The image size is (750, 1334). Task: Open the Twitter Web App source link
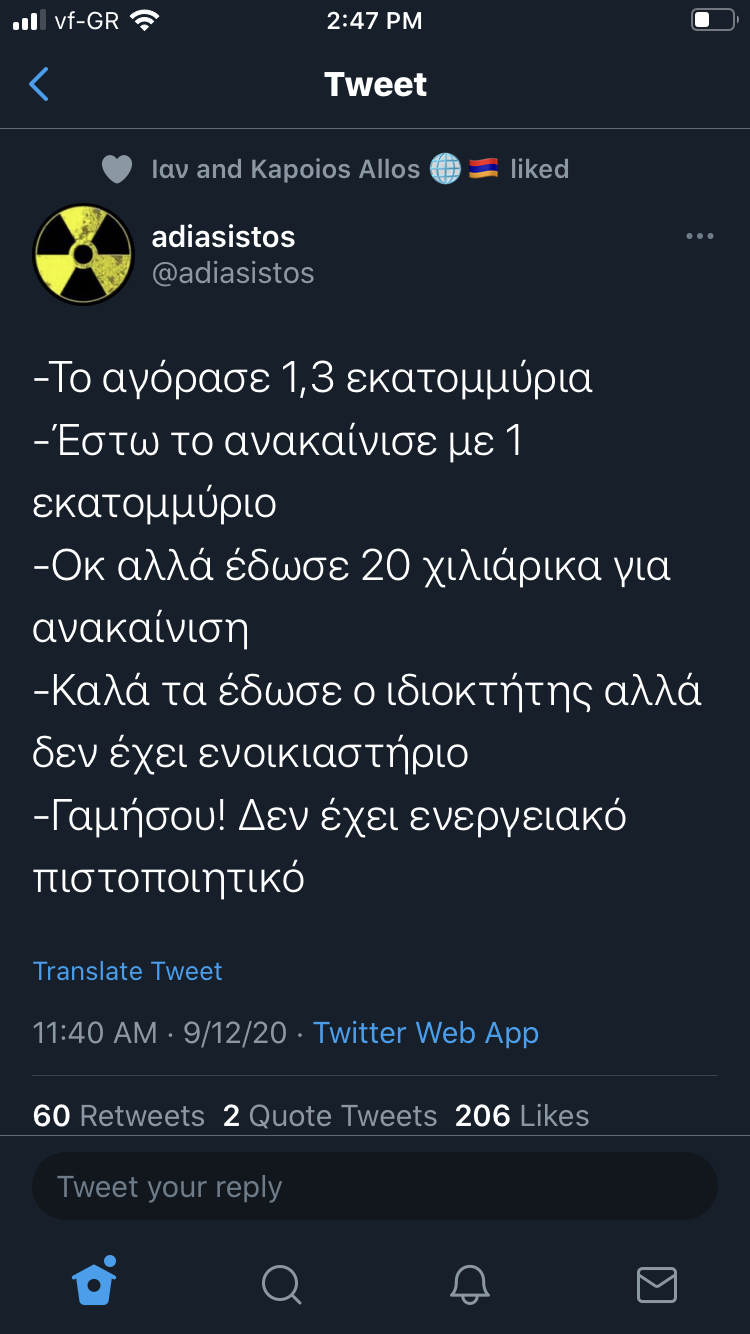click(426, 1033)
